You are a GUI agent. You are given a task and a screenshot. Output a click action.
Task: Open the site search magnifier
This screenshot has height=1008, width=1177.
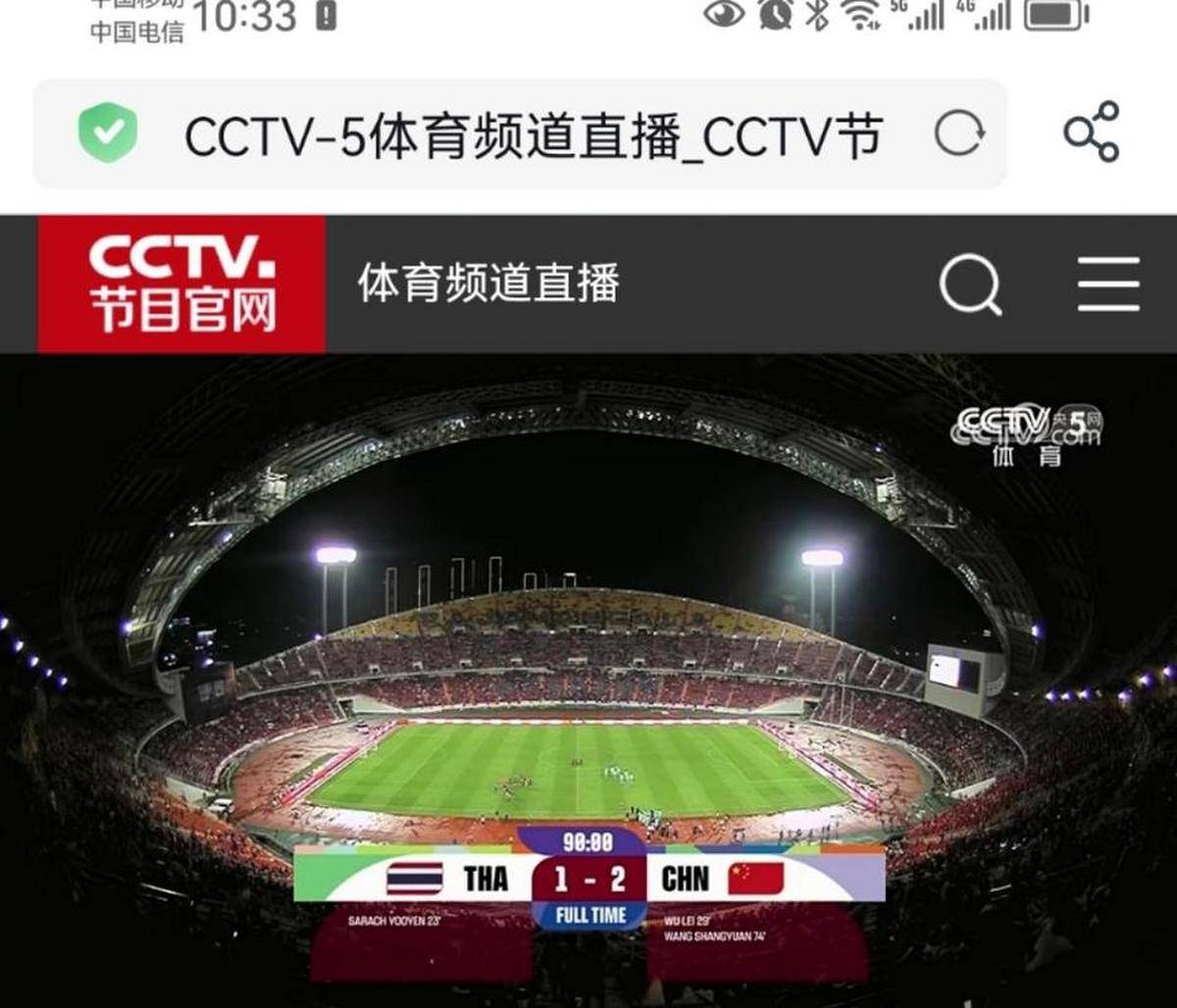click(970, 285)
